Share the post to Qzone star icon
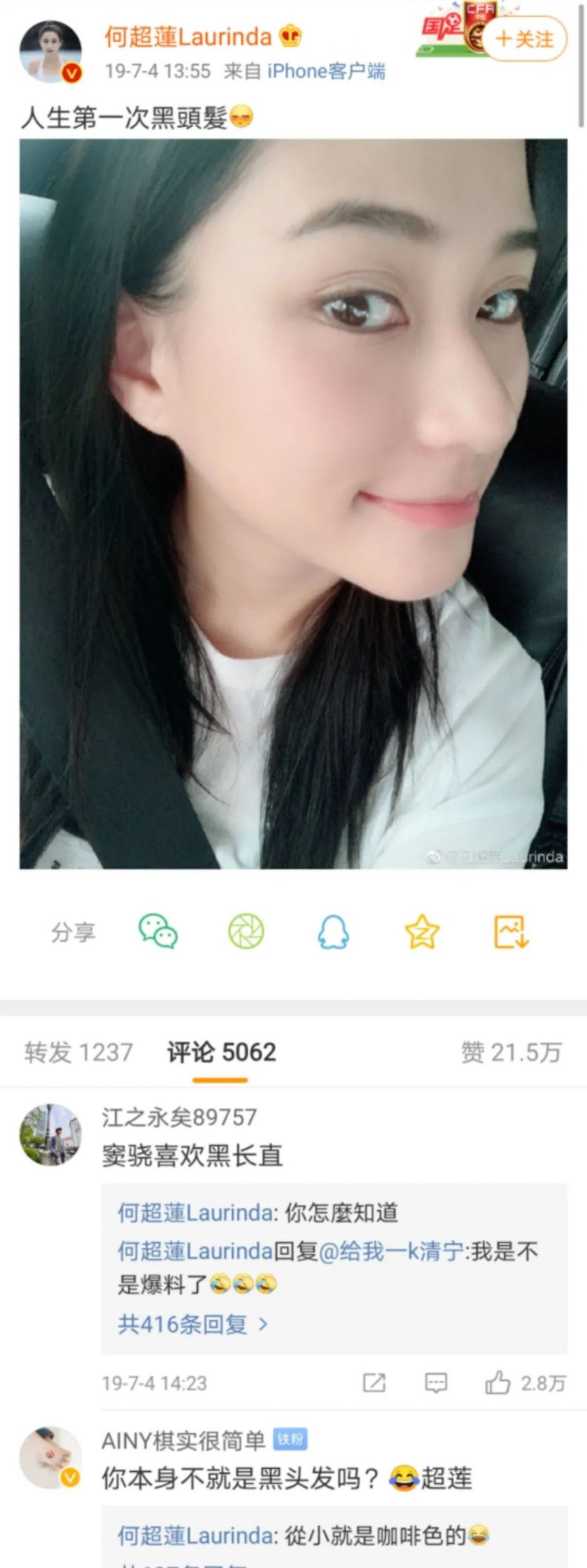Viewport: 587px width, 1568px height. click(422, 931)
